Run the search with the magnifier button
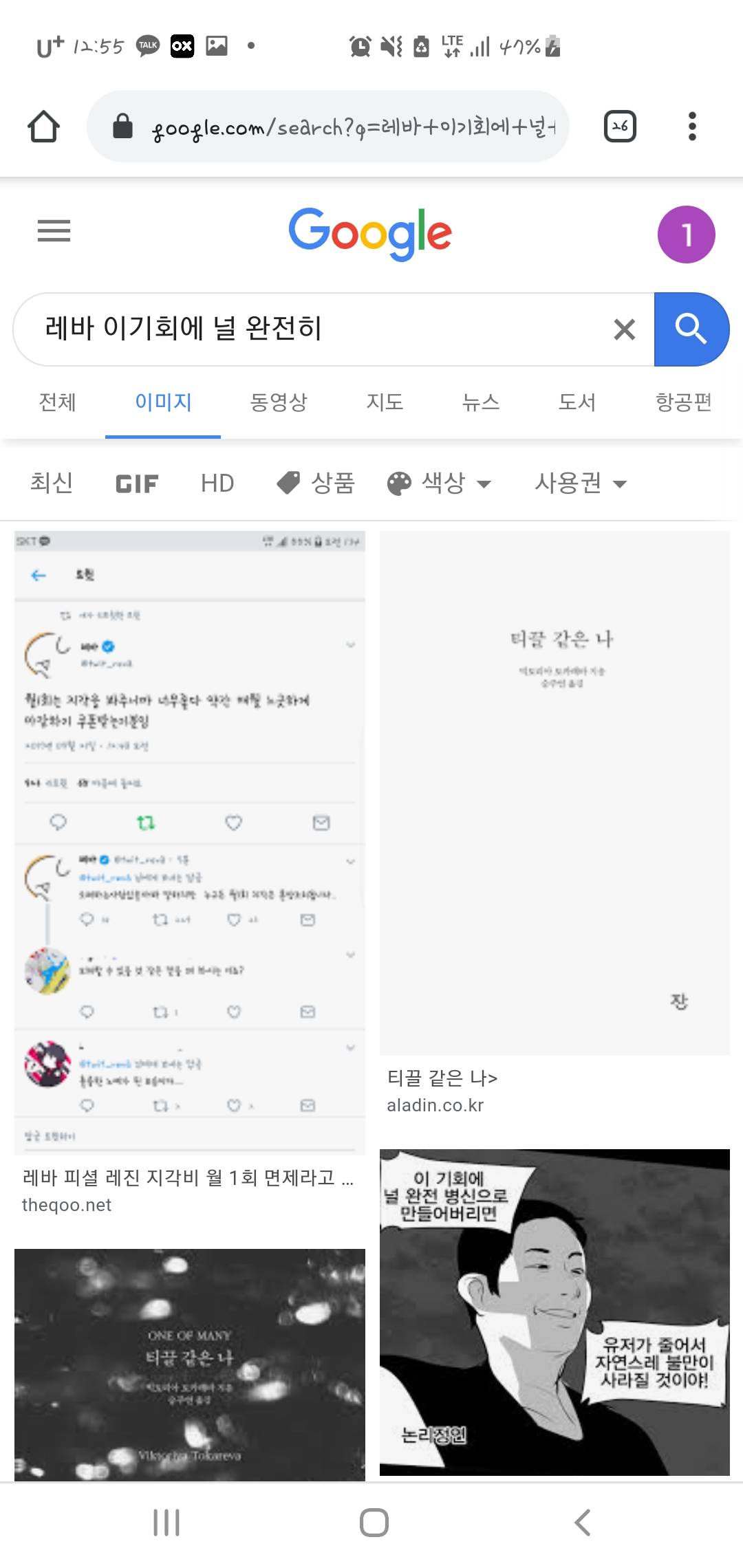This screenshot has height=1568, width=743. tap(691, 329)
